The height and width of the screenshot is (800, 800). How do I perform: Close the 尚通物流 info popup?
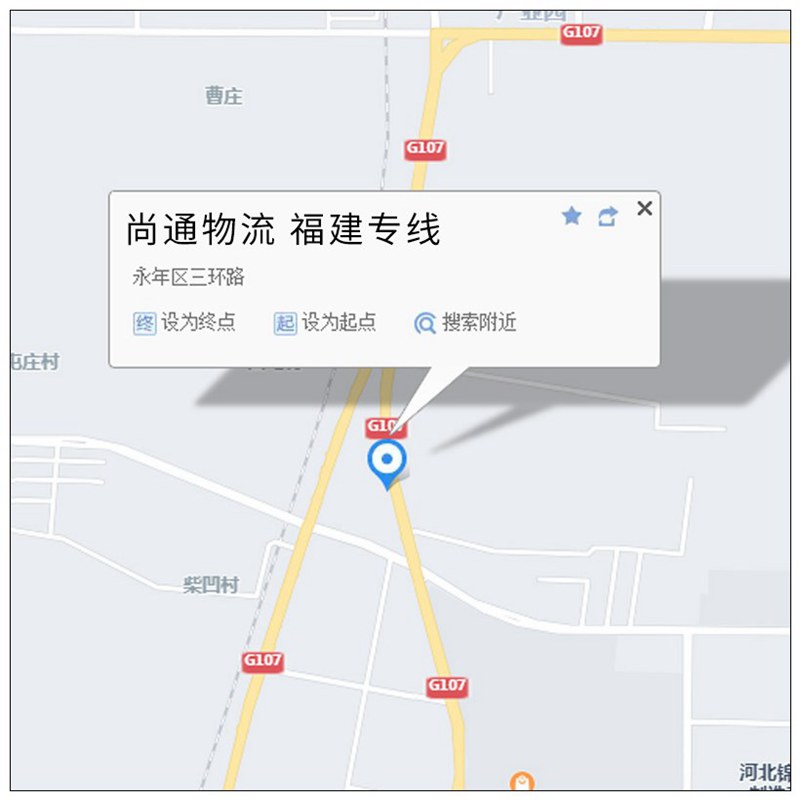click(645, 208)
